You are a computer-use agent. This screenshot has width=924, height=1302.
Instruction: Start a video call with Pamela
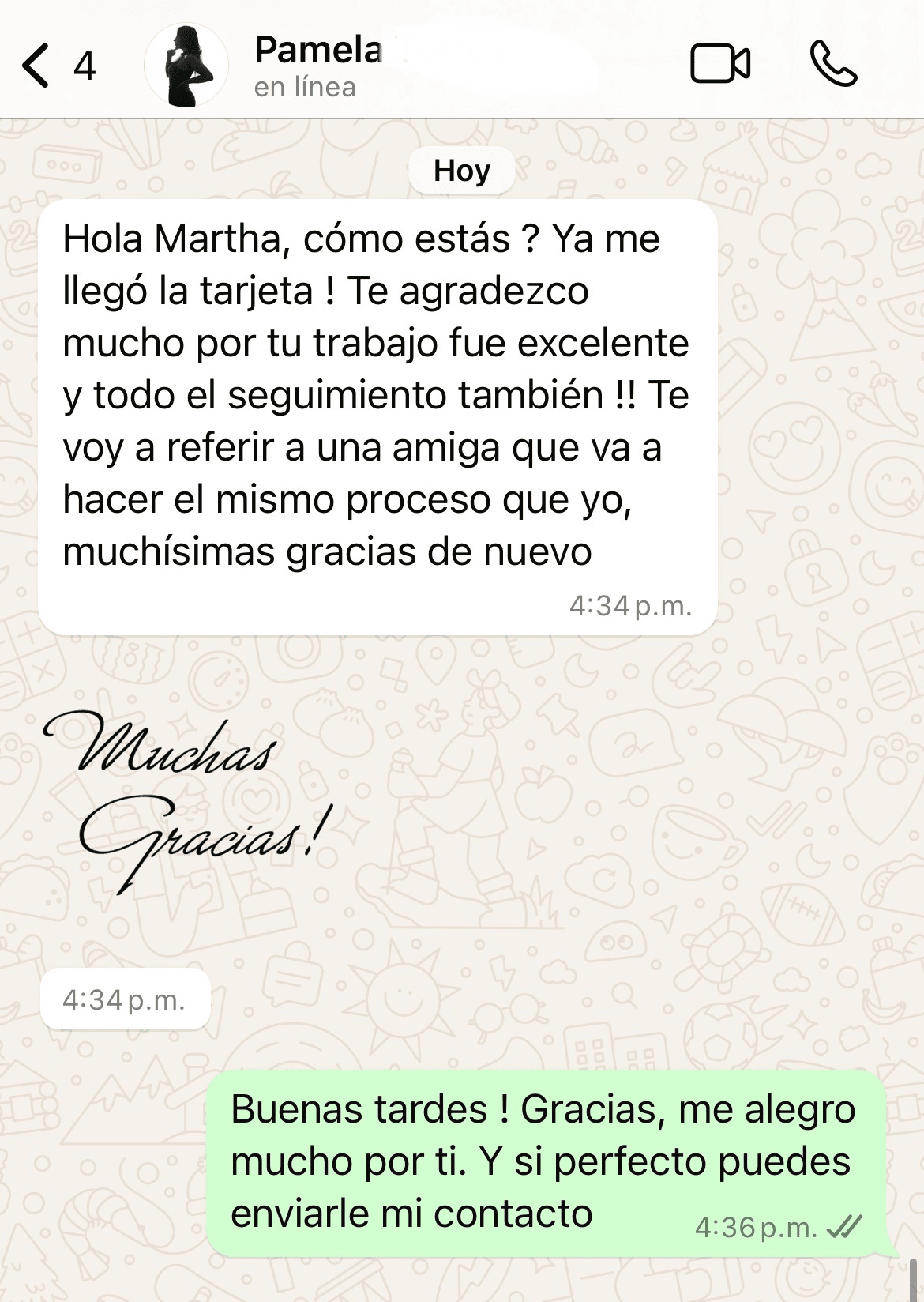coord(719,64)
